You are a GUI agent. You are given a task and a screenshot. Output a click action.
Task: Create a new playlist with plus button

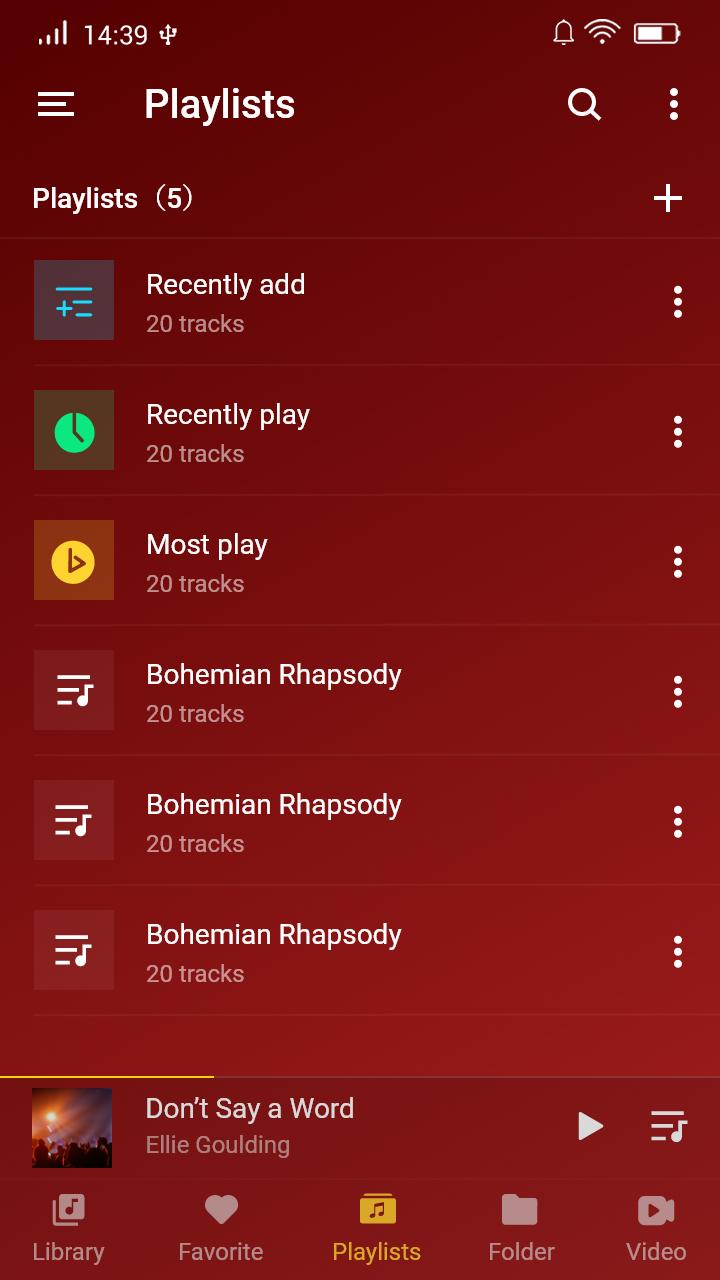click(x=667, y=198)
